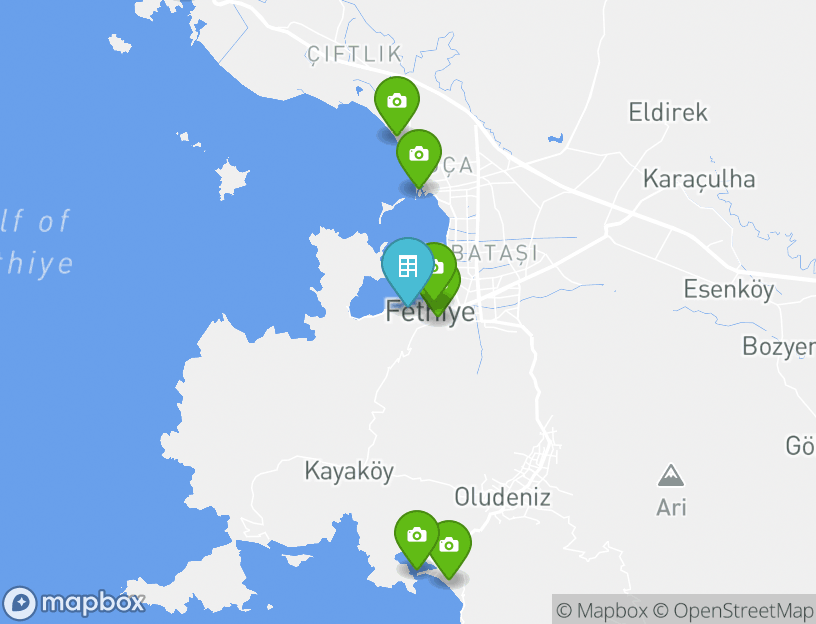
Task: Open the camera pin nearest Çiftlik
Action: (396, 102)
